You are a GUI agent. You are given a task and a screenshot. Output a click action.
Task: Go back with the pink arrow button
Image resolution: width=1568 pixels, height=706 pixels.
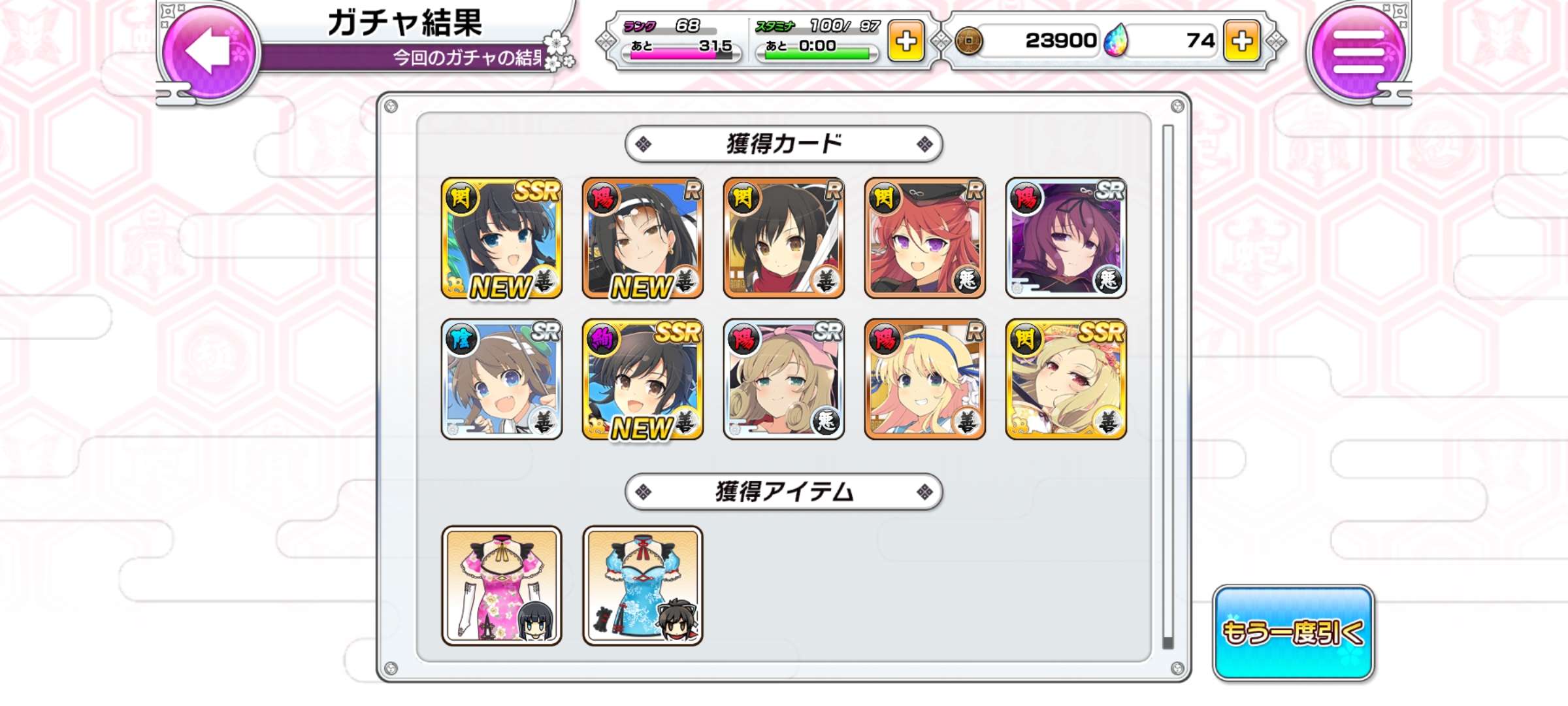208,52
